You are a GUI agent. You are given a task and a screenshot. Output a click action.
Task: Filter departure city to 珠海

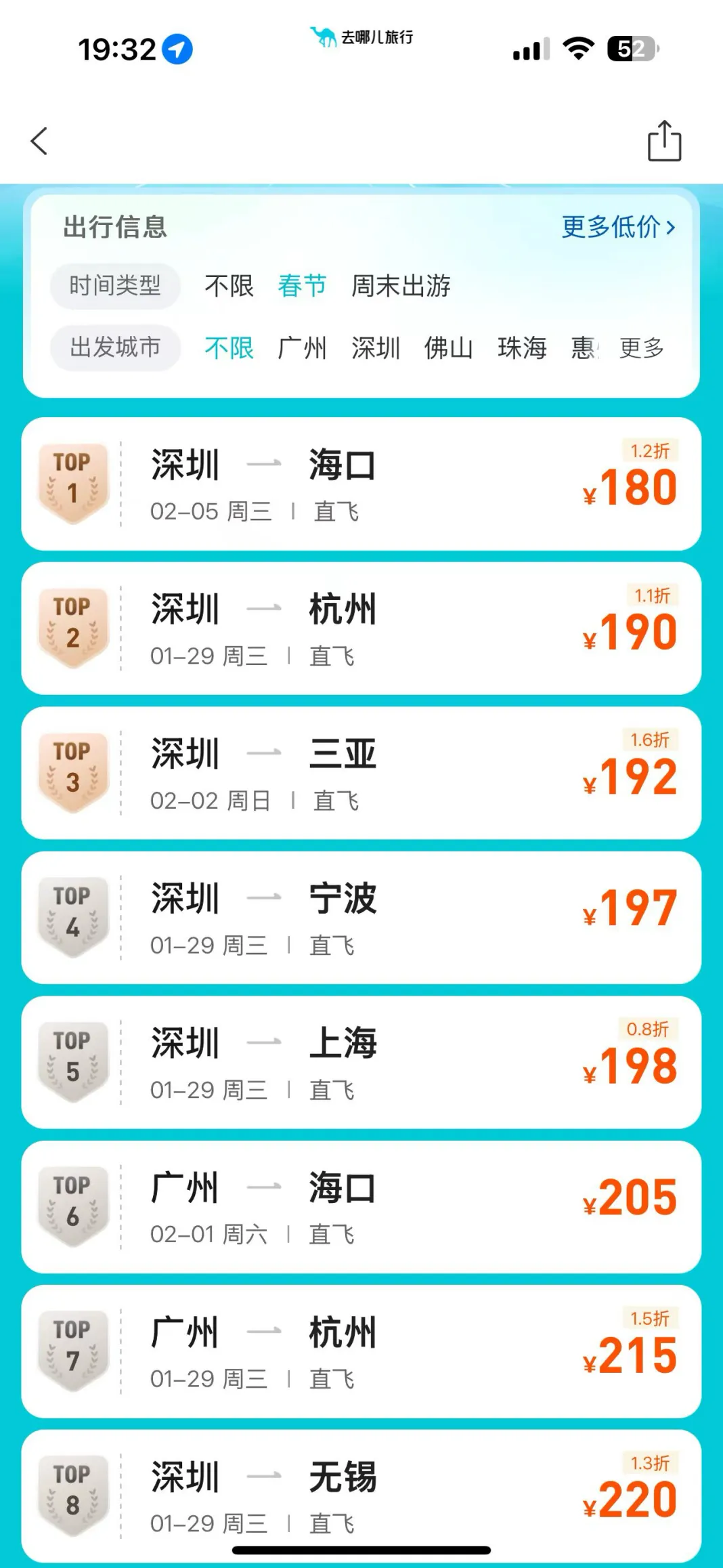(522, 348)
